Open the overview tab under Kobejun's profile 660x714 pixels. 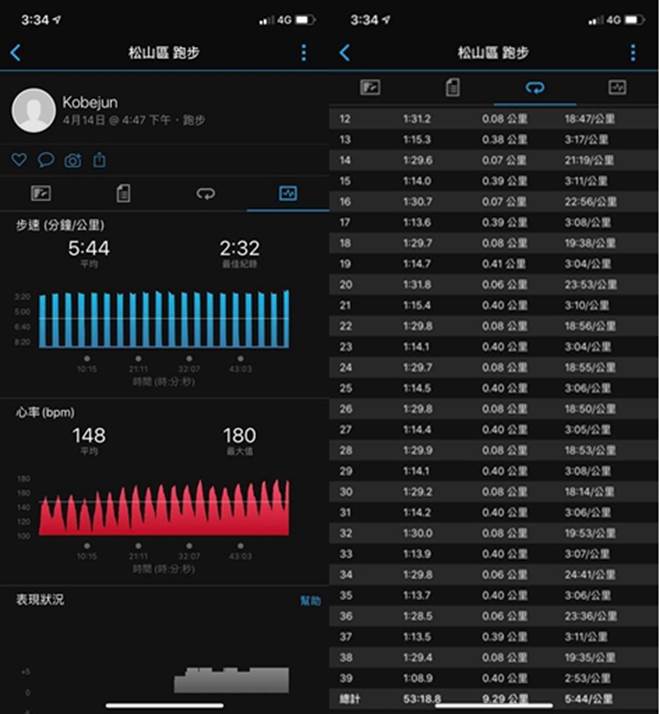coord(41,193)
